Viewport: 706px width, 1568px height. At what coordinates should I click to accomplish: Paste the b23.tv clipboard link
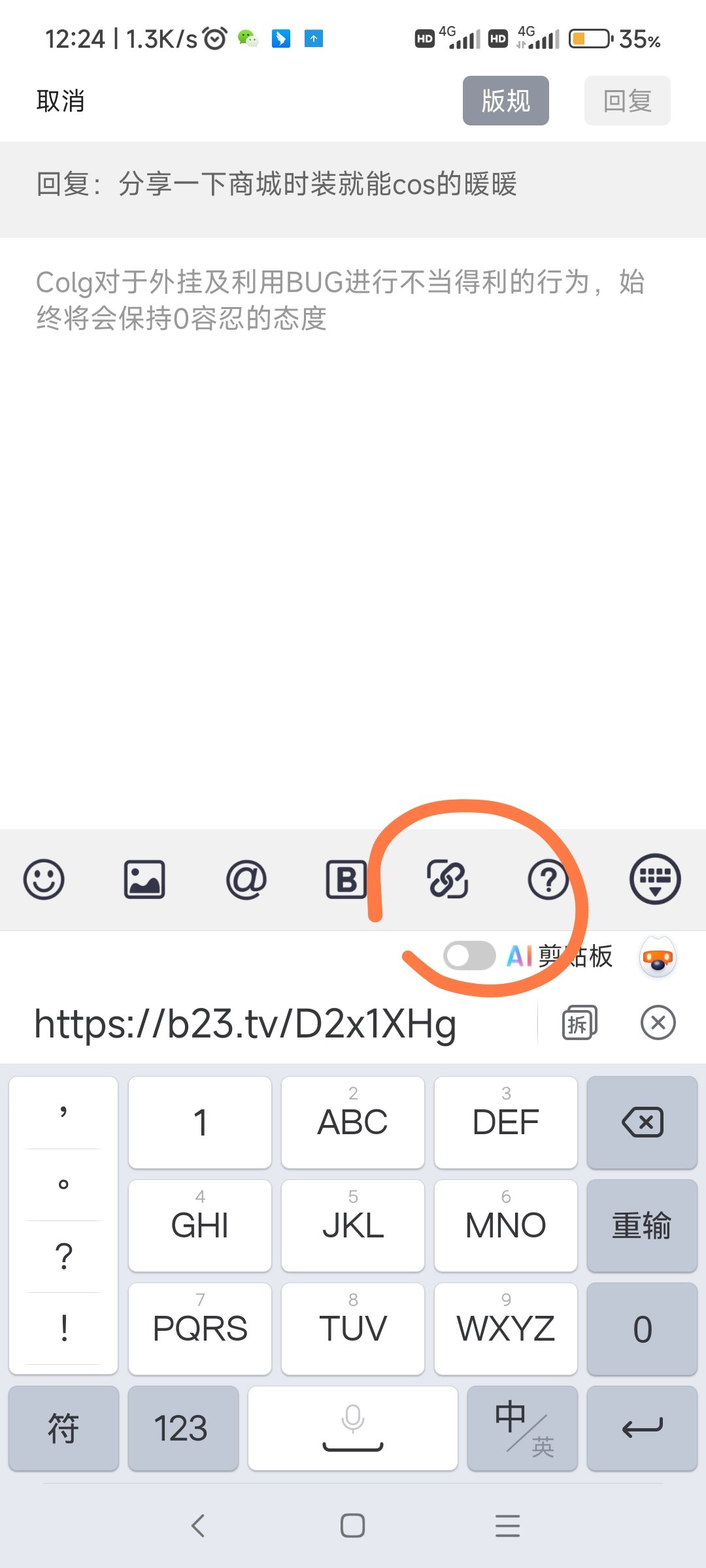coord(245,1024)
